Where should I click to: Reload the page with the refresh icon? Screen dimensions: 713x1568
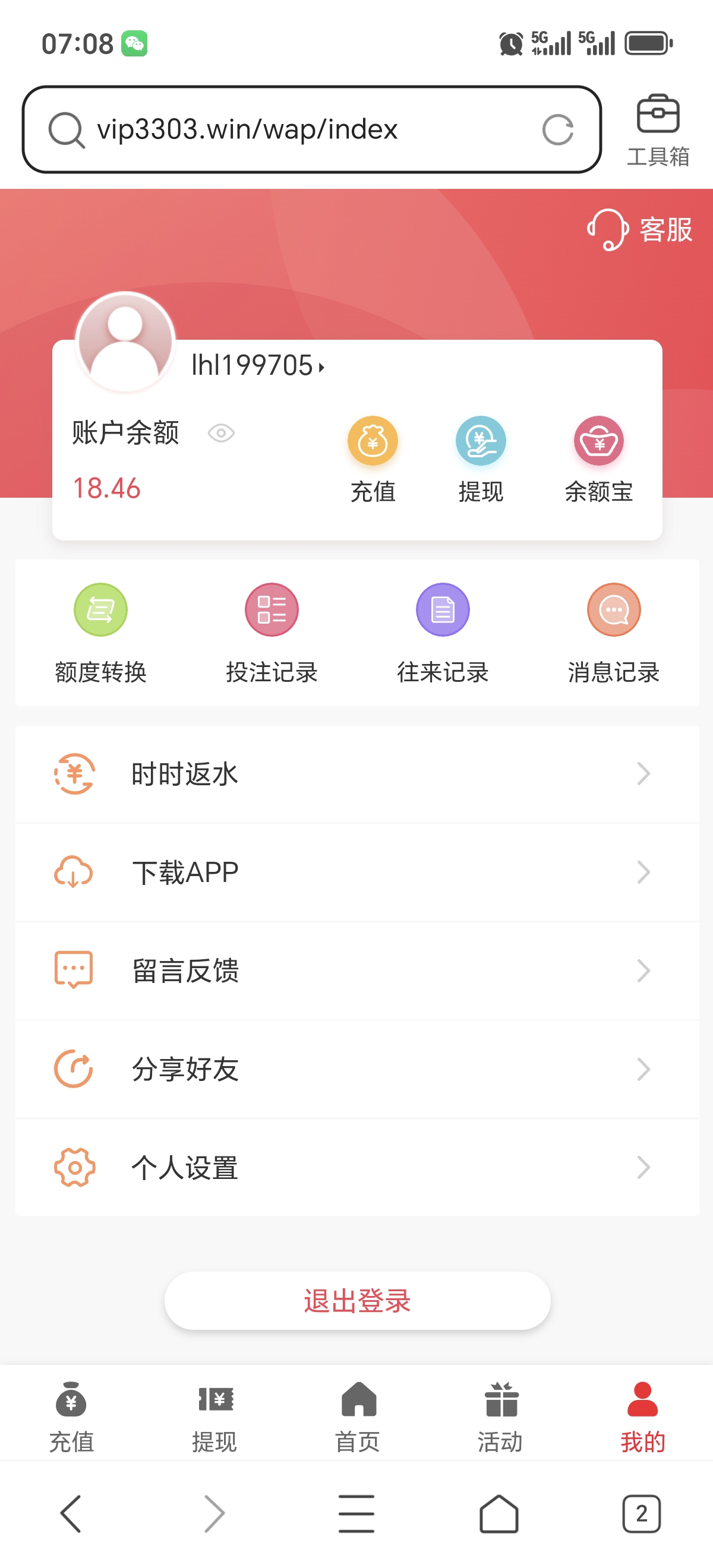click(557, 129)
